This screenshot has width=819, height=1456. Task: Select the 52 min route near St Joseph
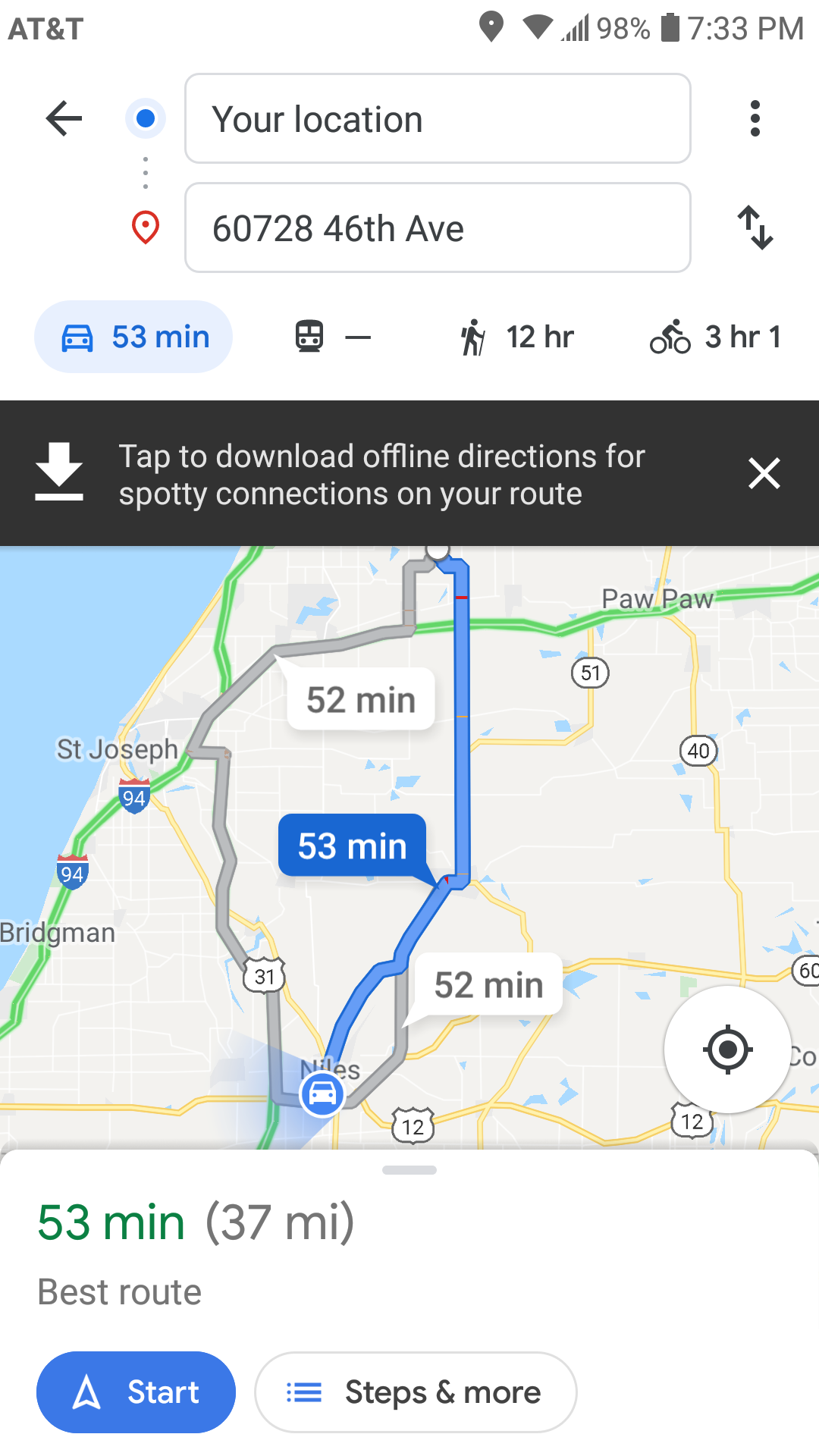361,699
